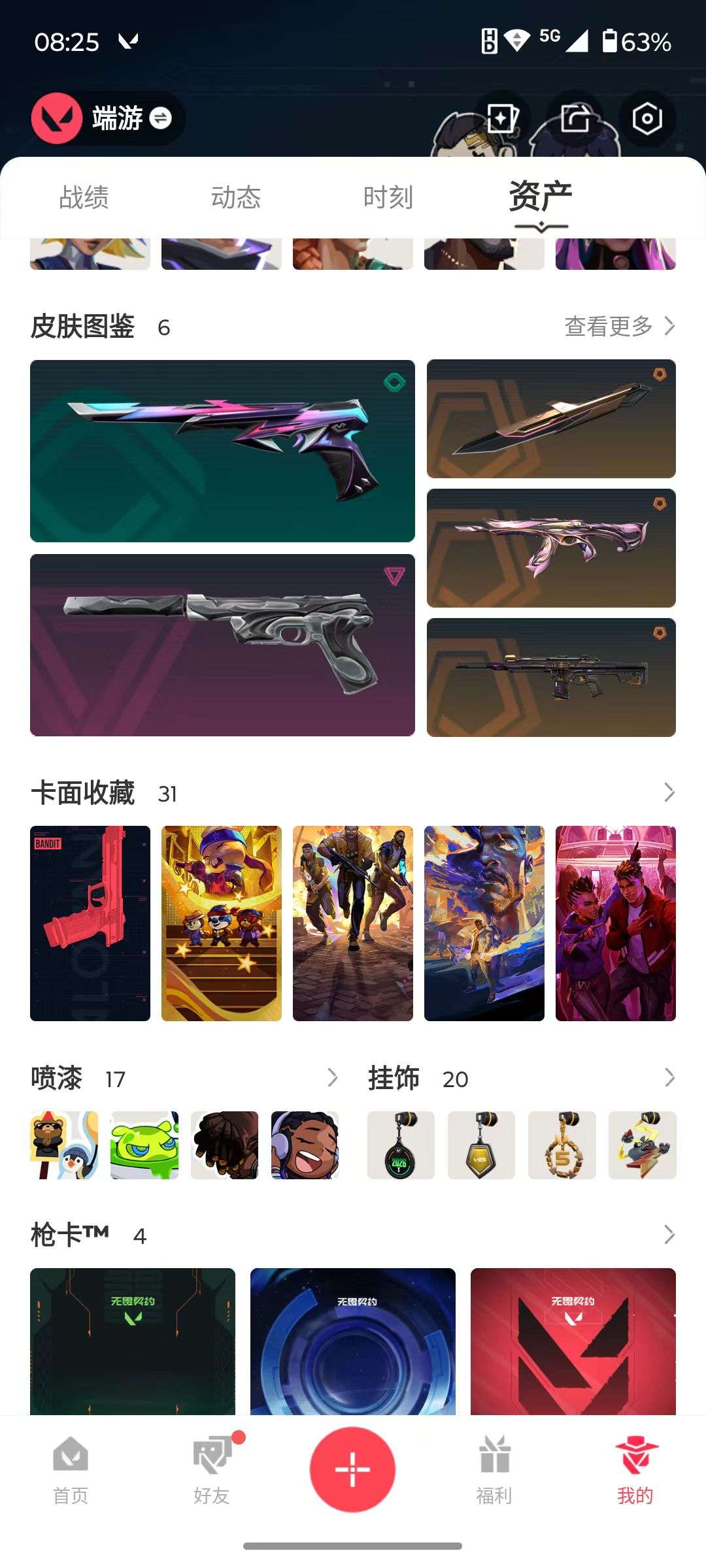Viewport: 706px width, 1568px height.
Task: Switch to the 动态 tab
Action: (237, 196)
